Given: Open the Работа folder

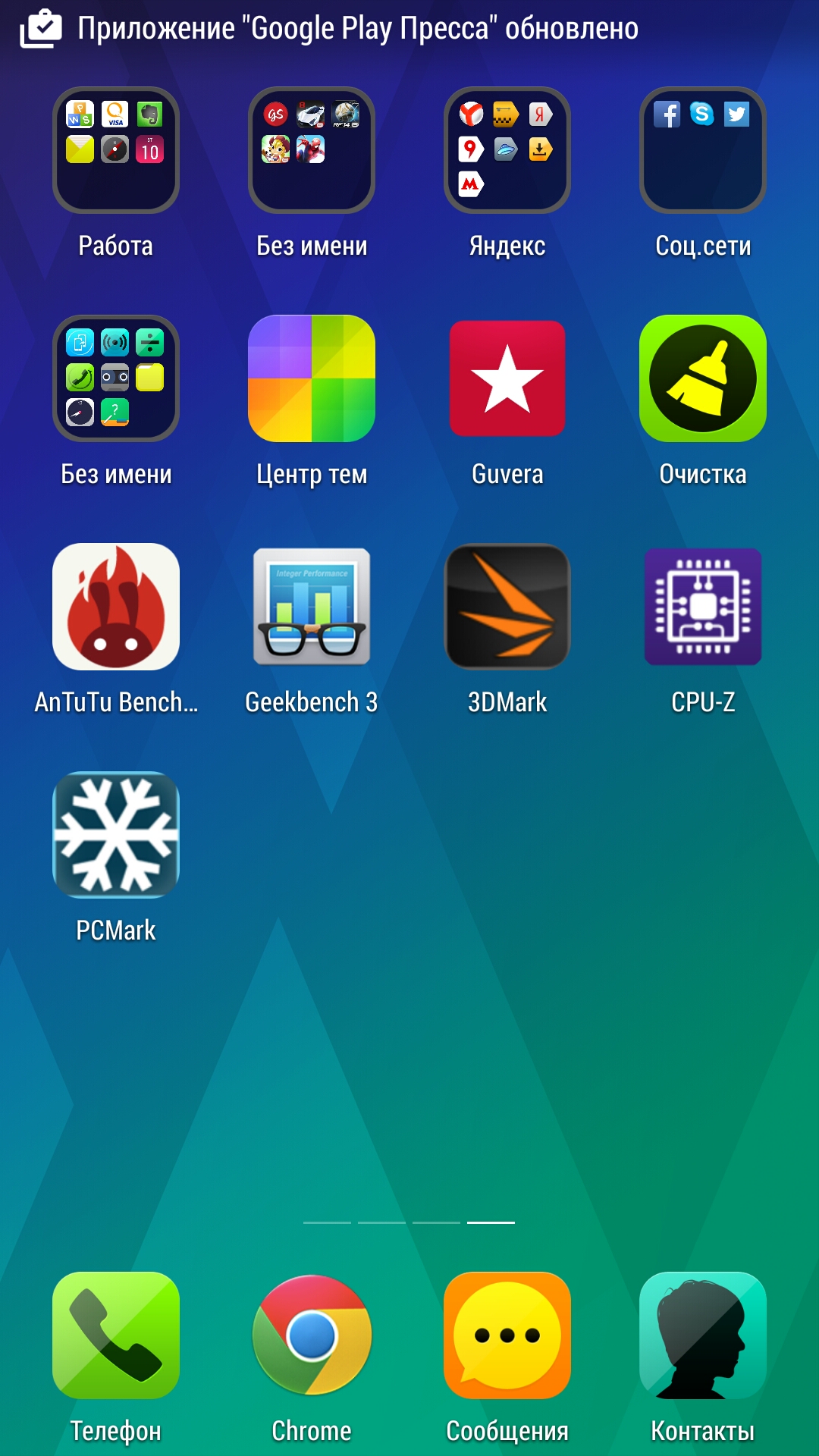Looking at the screenshot, I should coord(115,150).
